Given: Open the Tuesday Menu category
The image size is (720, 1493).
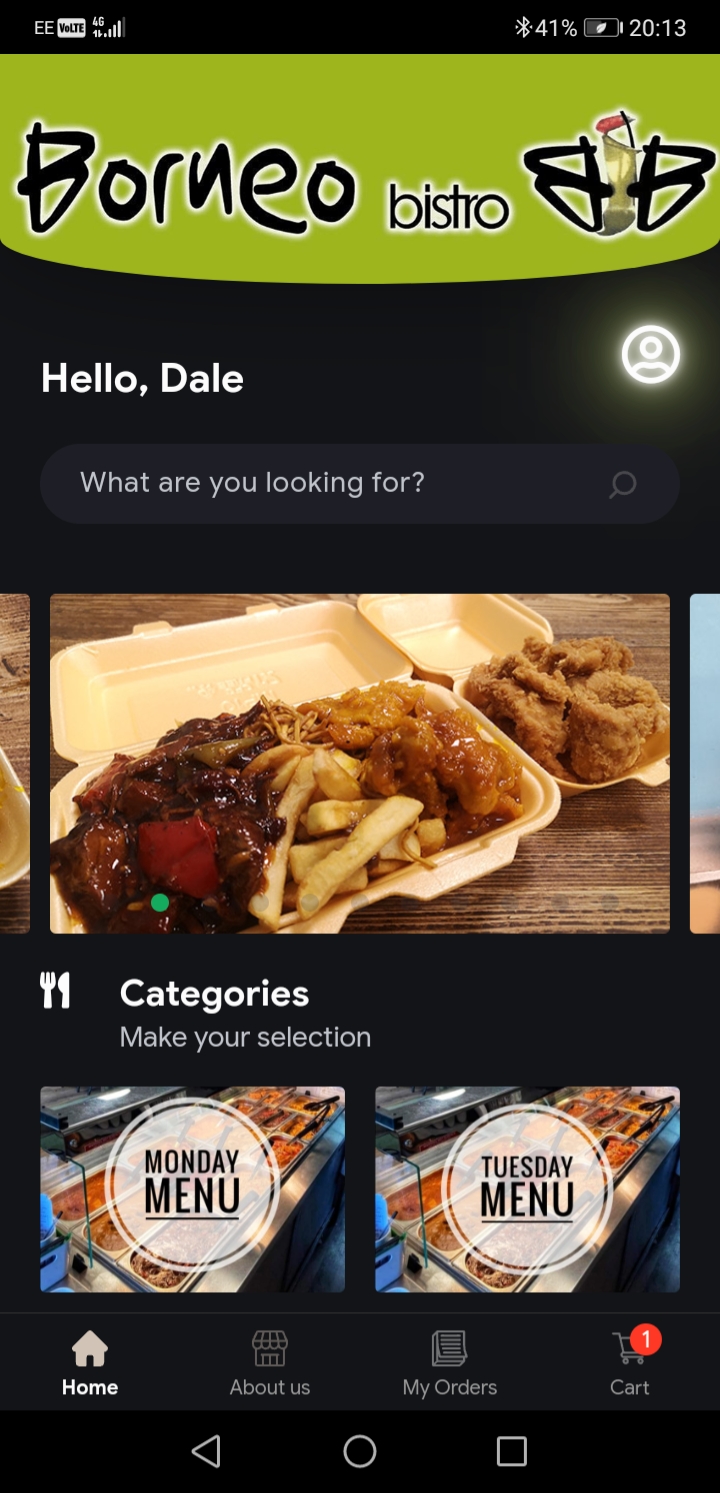Looking at the screenshot, I should coord(527,1189).
